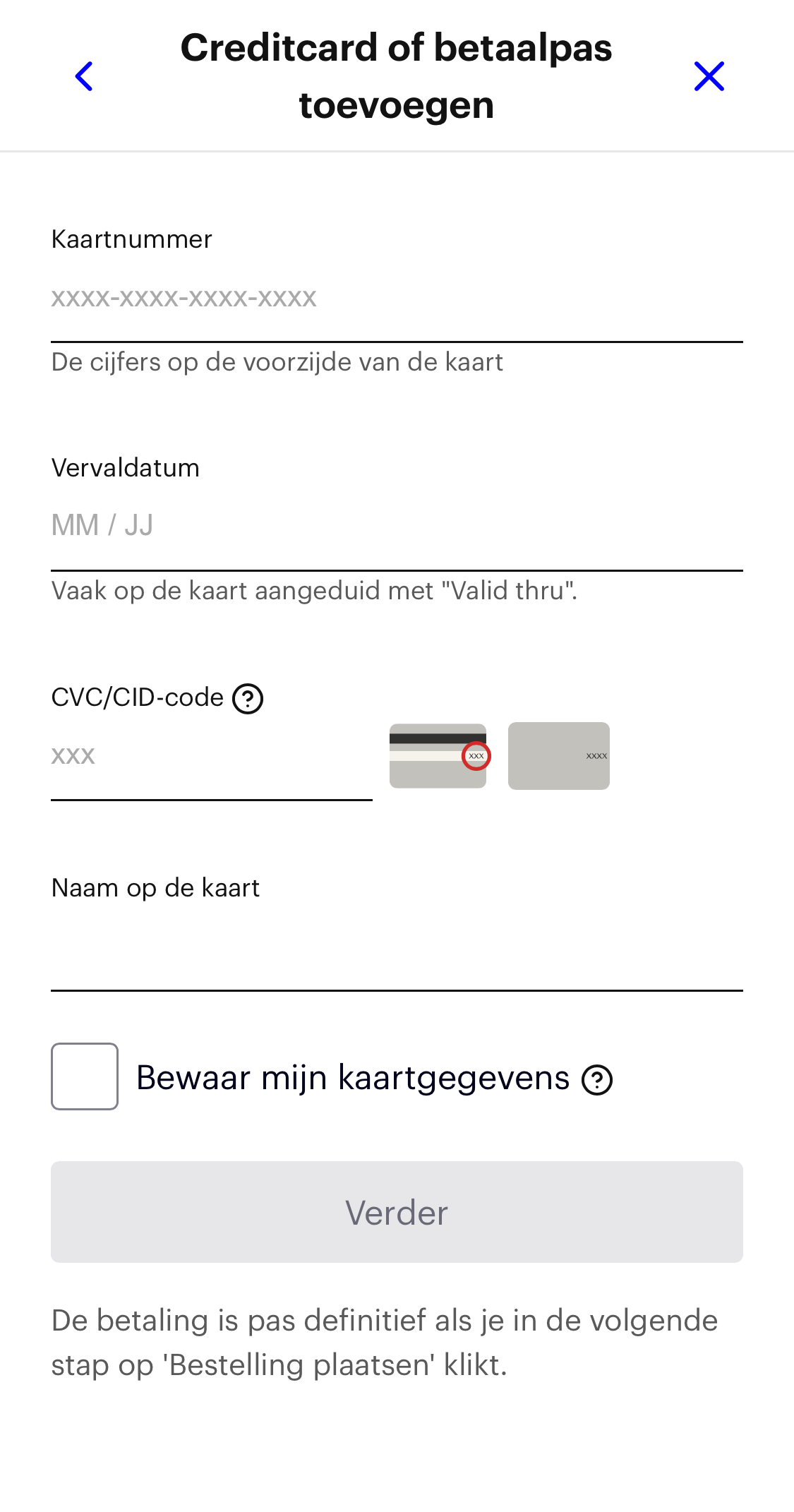Screen dimensions: 794x1512
Task: Click the card back illustration showing xxx code
Action: coord(438,756)
